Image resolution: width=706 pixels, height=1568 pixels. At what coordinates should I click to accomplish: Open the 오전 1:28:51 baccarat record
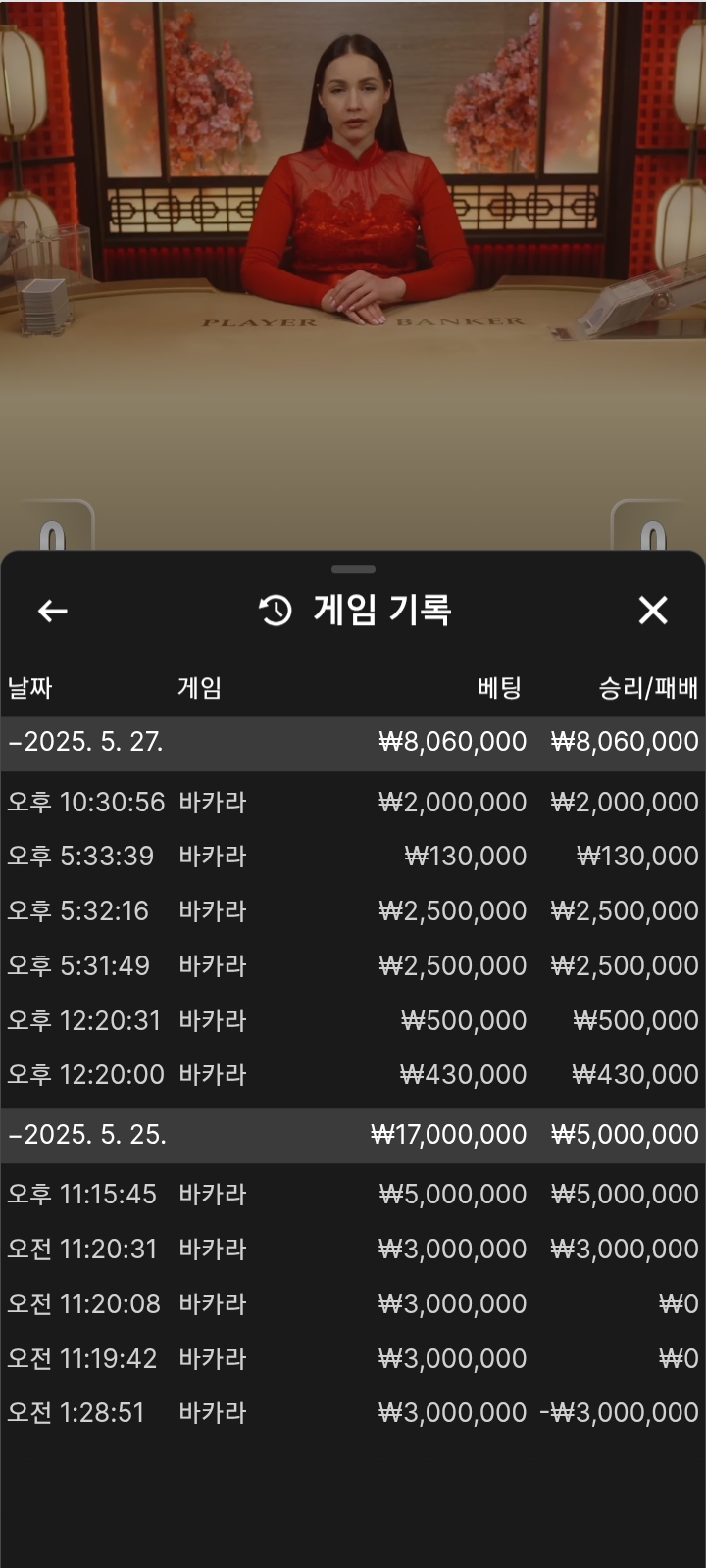pos(353,1413)
